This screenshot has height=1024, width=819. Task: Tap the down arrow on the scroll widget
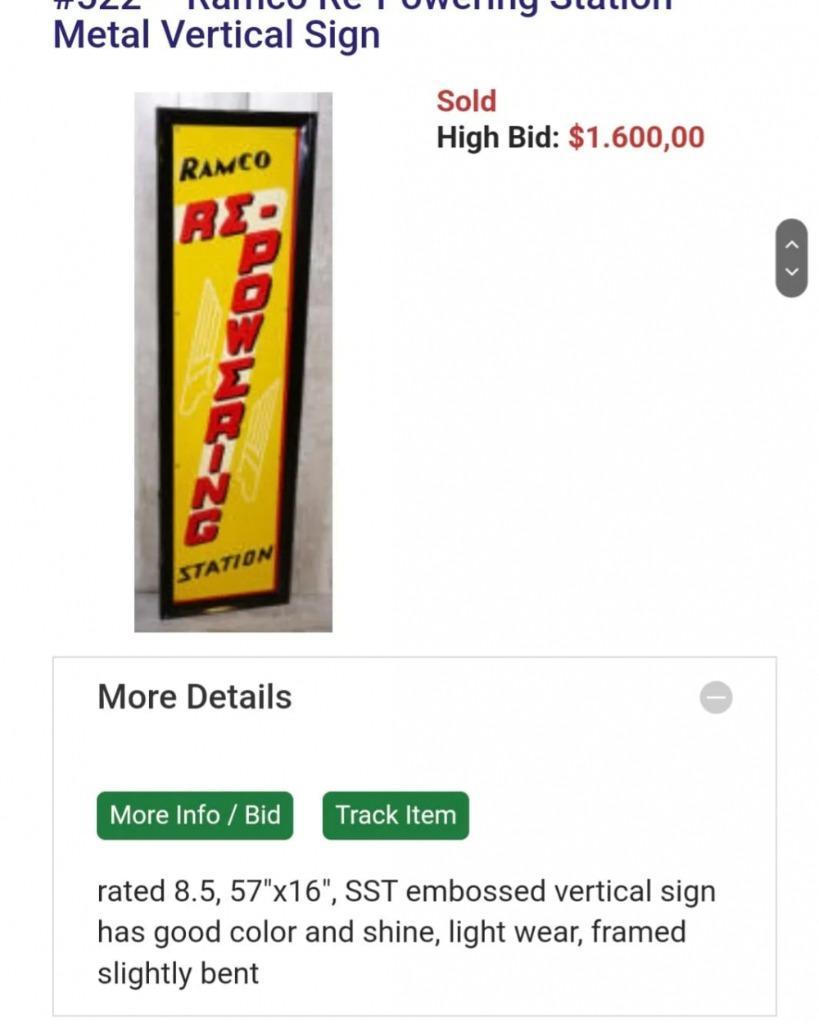(791, 271)
